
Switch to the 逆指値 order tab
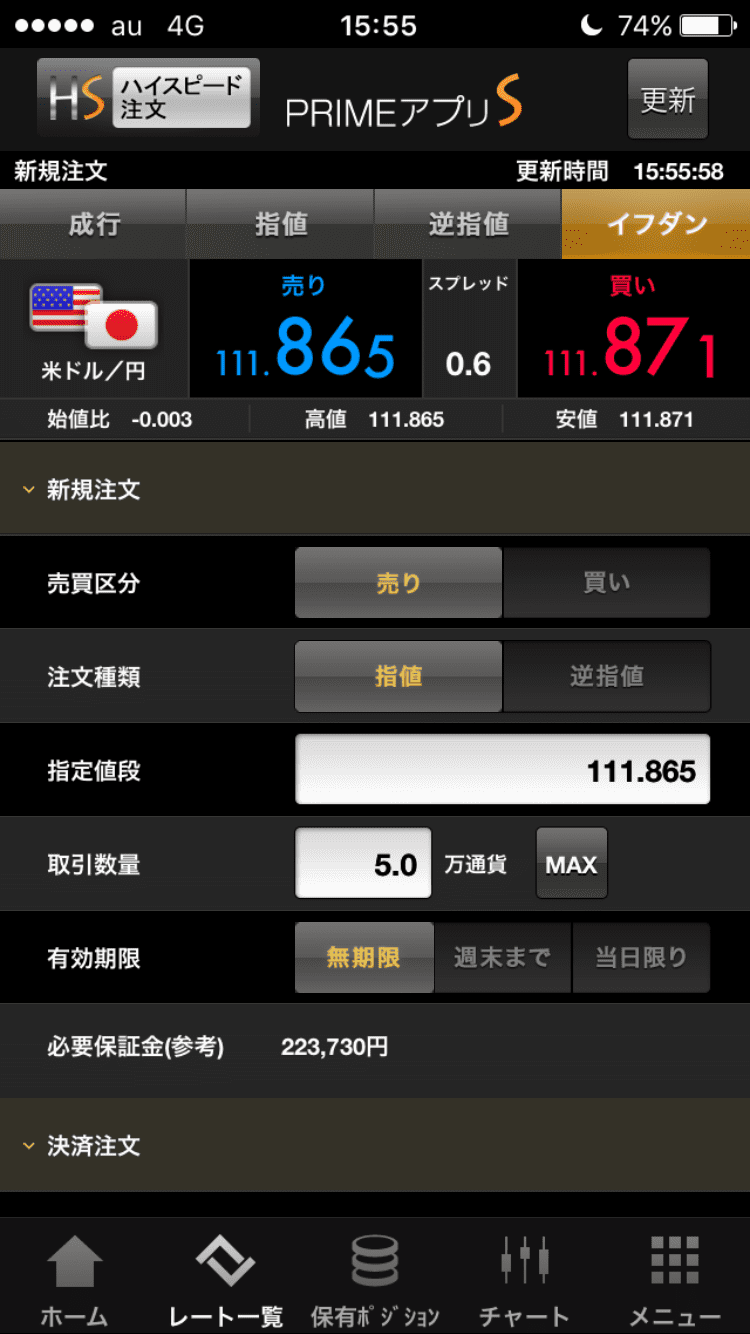[468, 224]
